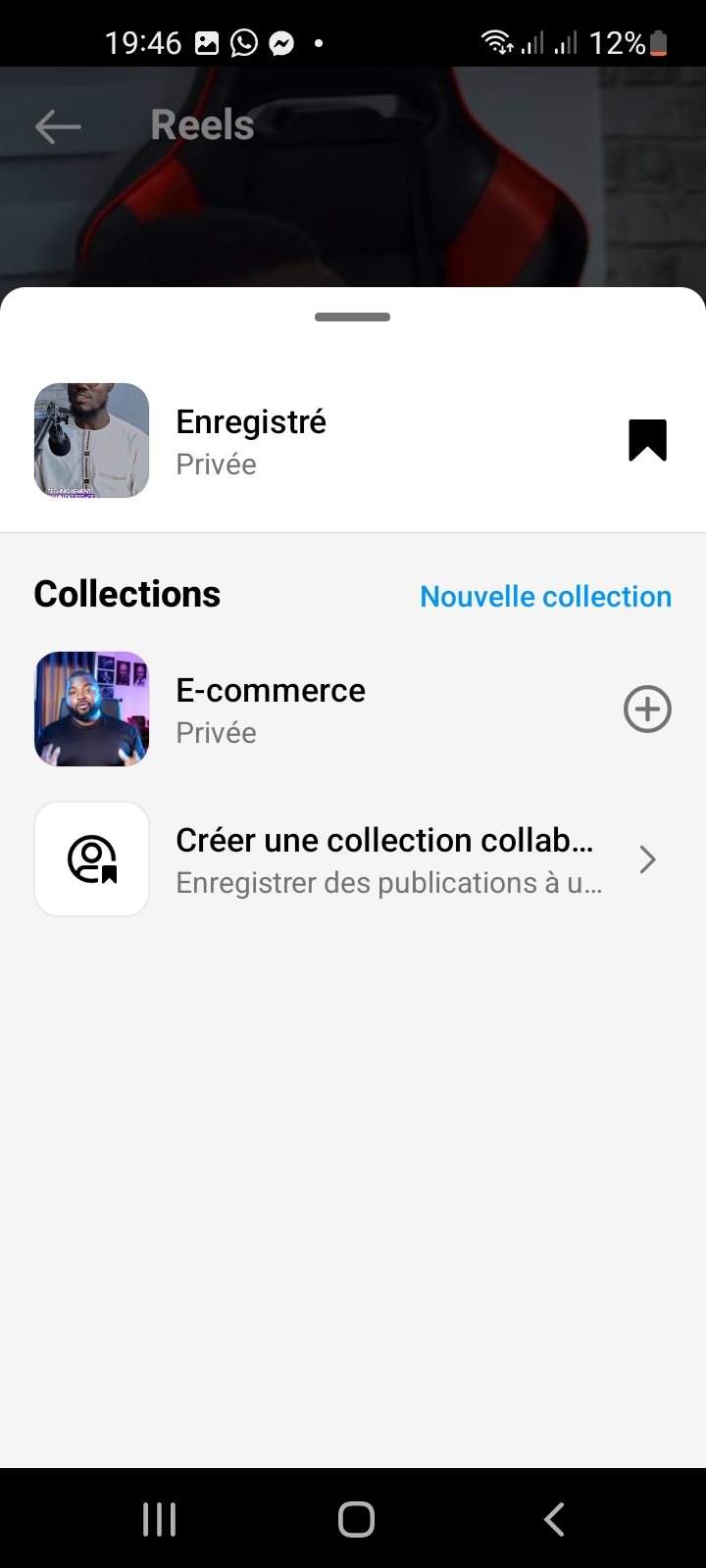Add the post to the E-commerce collection
Screen dimensions: 706x1568
[x=647, y=710]
